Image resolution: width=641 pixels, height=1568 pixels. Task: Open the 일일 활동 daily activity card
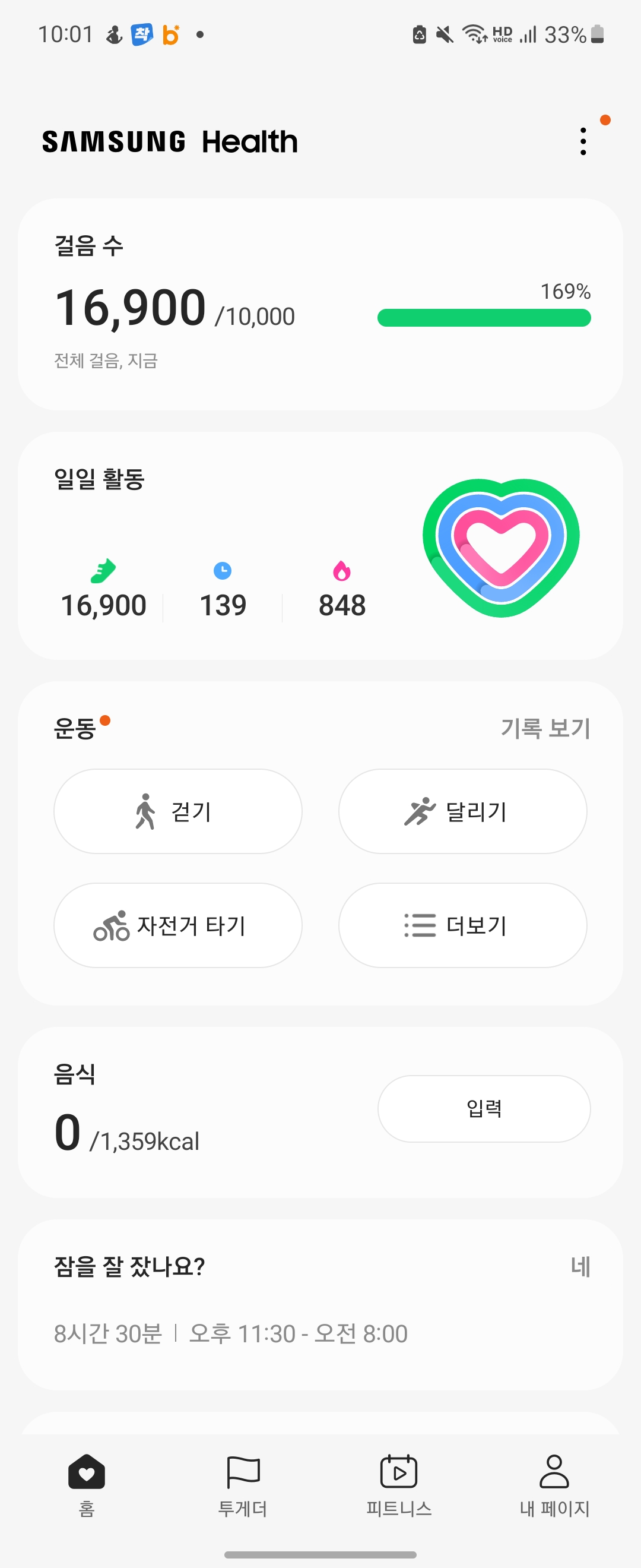(320, 545)
